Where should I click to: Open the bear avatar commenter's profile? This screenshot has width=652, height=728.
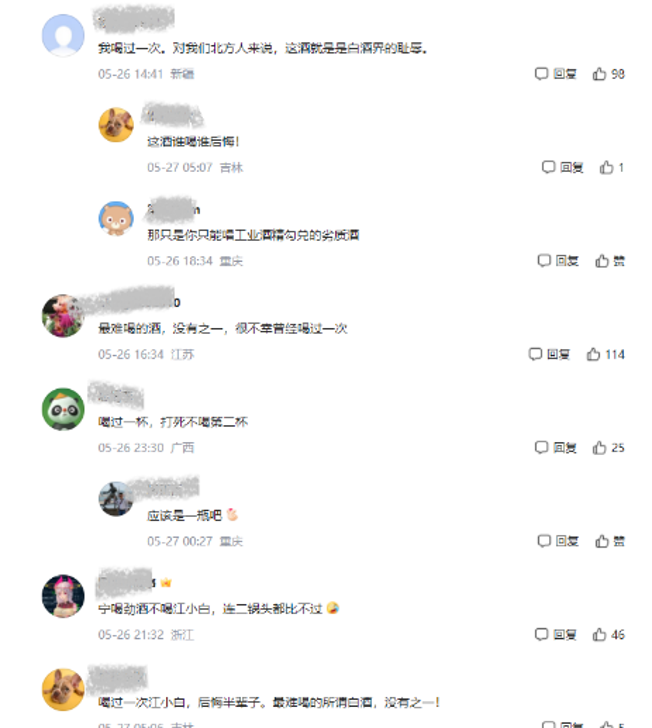116,218
